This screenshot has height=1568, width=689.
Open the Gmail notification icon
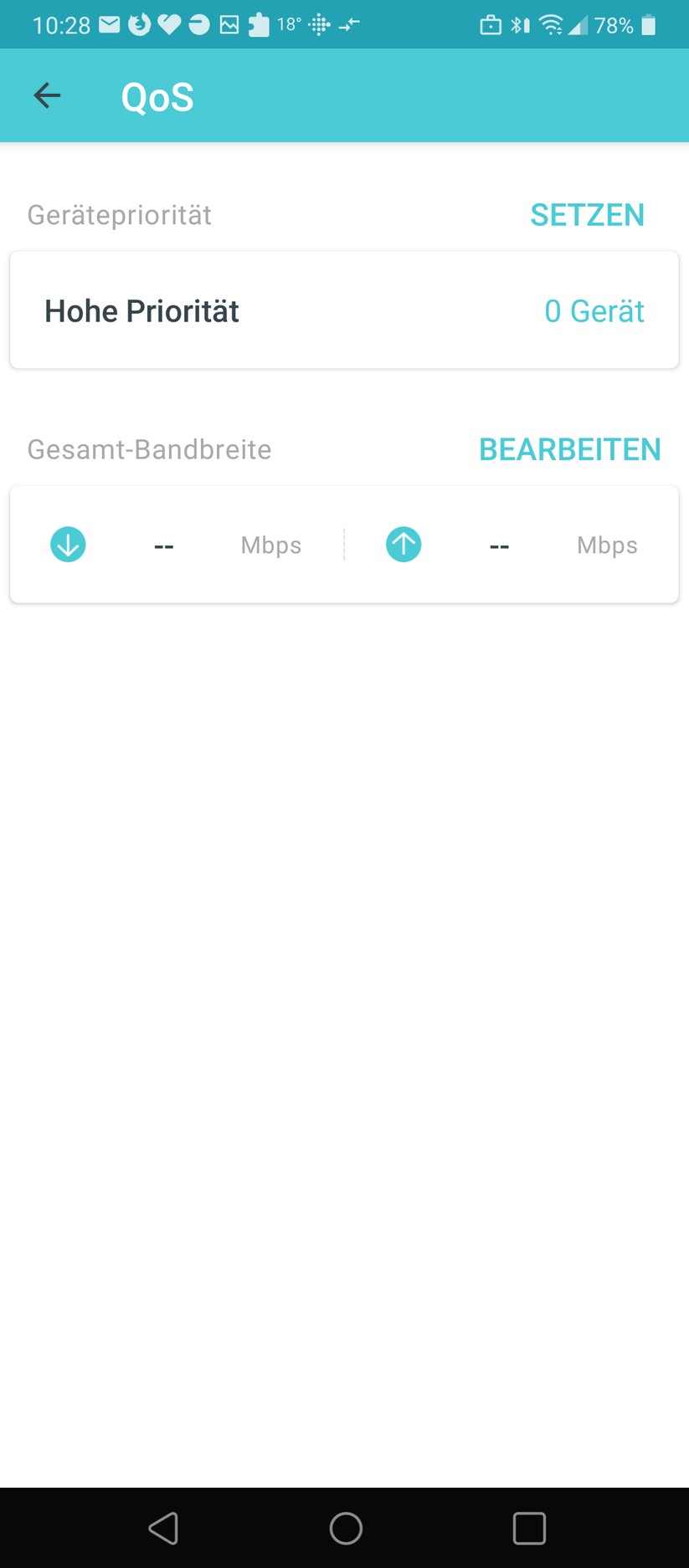(x=110, y=24)
